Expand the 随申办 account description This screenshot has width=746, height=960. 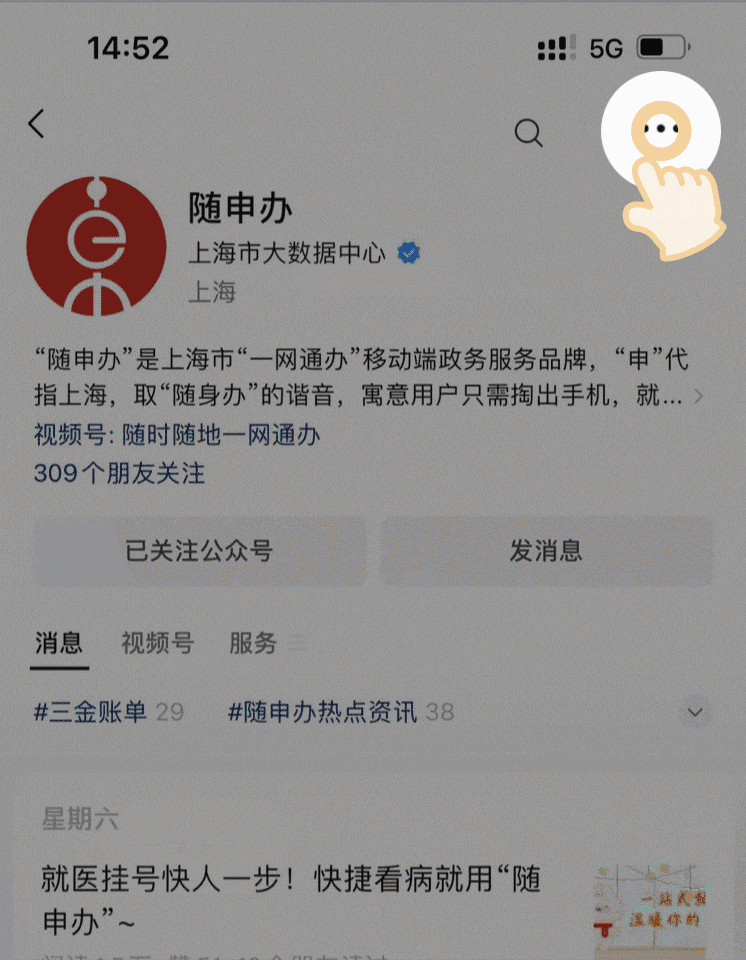(698, 397)
